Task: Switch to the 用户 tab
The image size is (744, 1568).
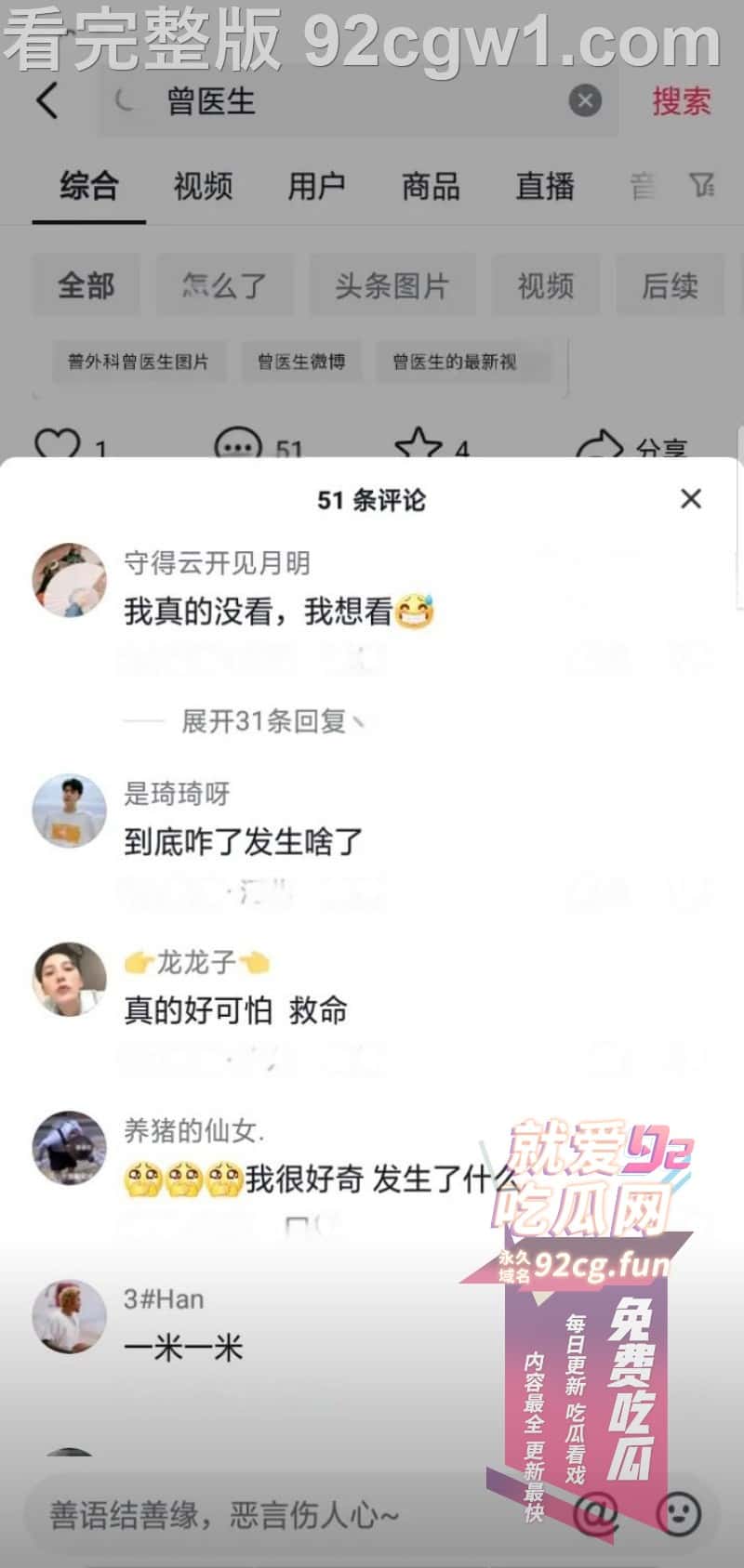Action: 316,186
